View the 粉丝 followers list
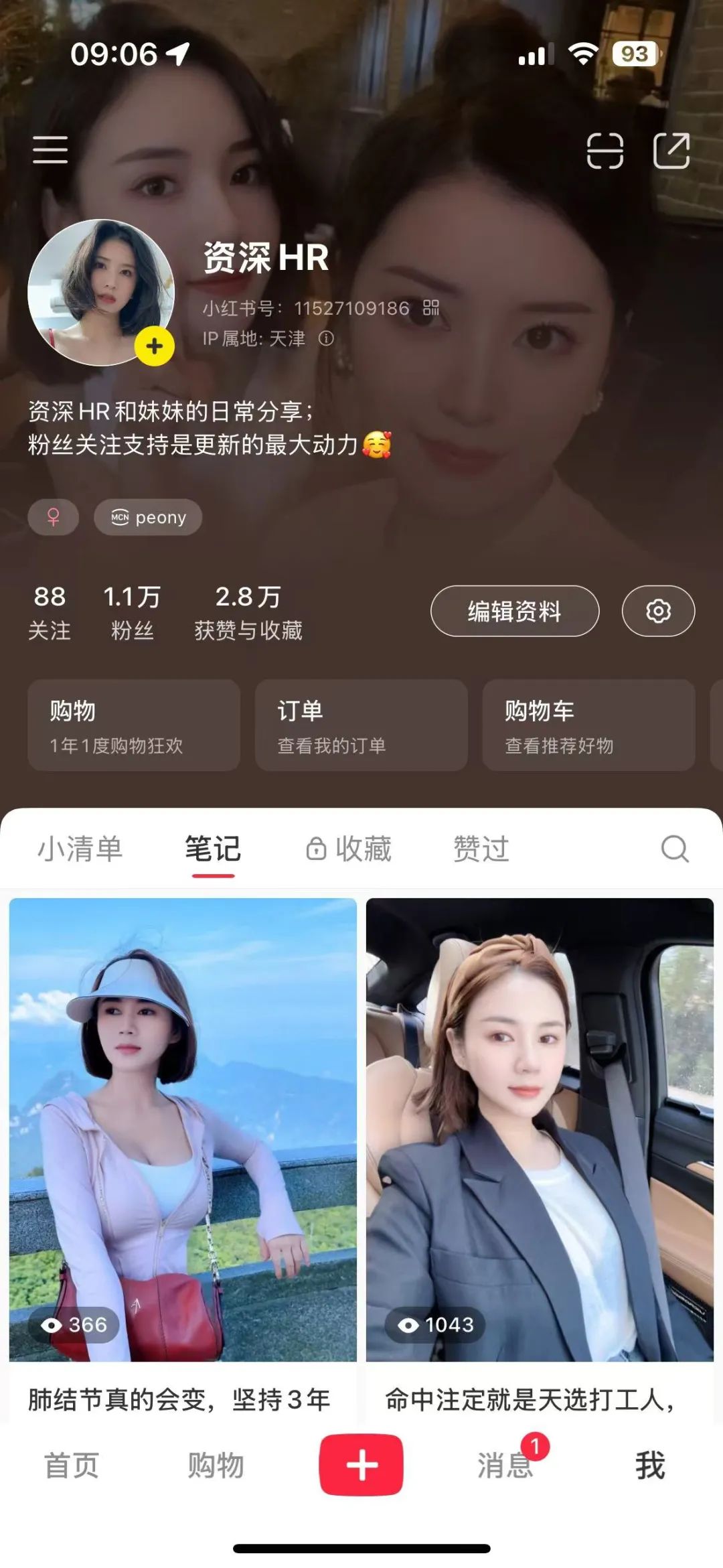 pos(132,612)
